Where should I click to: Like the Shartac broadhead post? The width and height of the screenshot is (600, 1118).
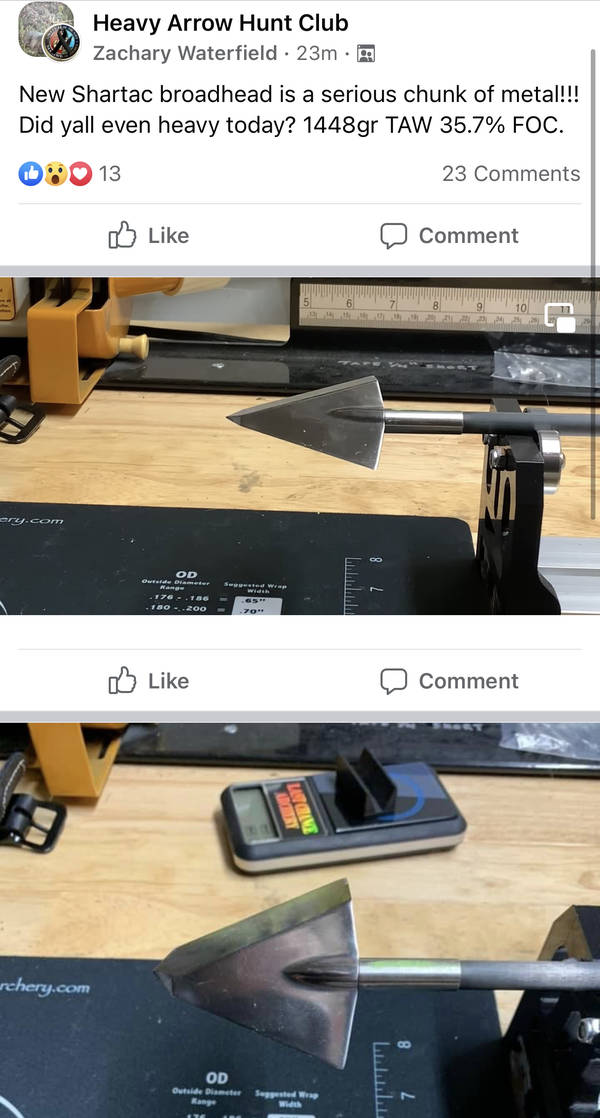[x=149, y=235]
